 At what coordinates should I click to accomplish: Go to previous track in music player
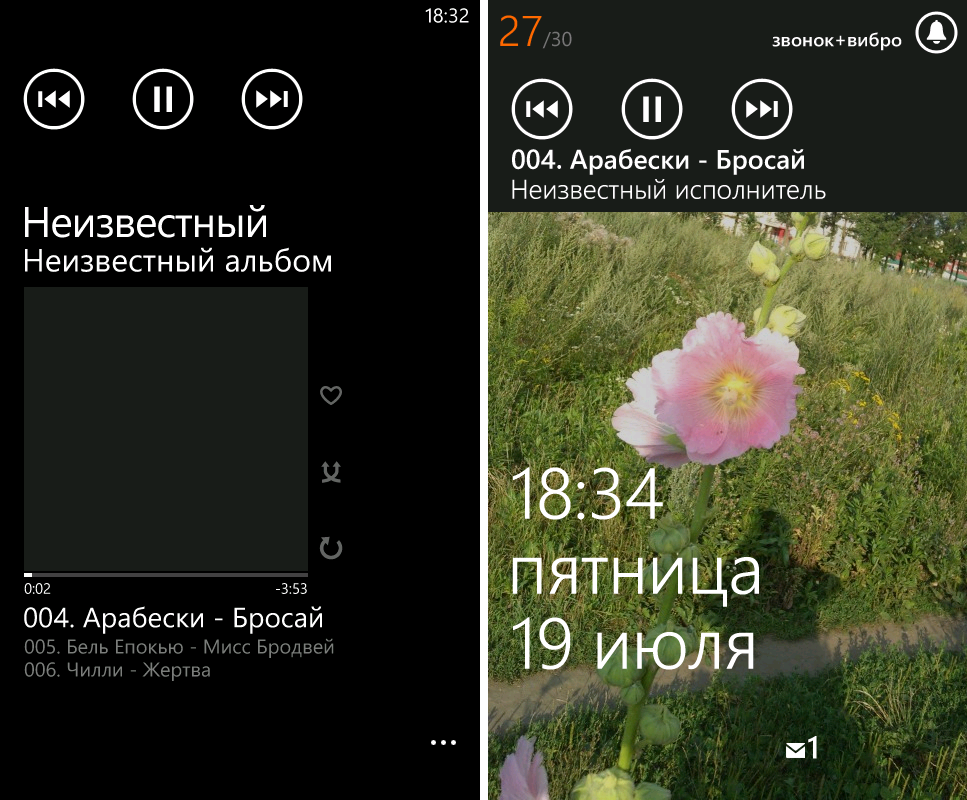tap(54, 99)
